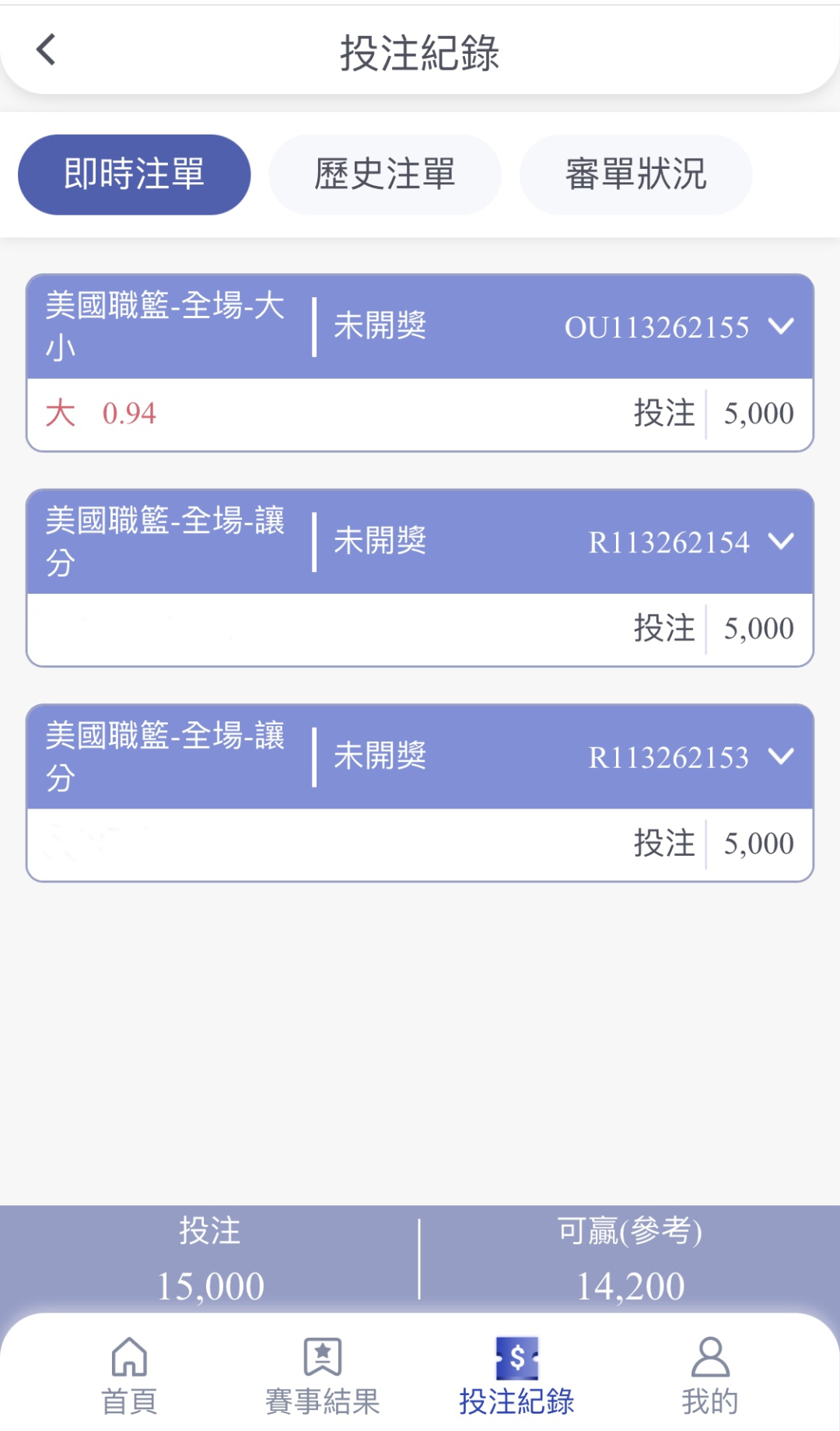This screenshot has width=840, height=1431.
Task: Tap 投注紀錄 in bottom navigation
Action: tap(516, 1376)
